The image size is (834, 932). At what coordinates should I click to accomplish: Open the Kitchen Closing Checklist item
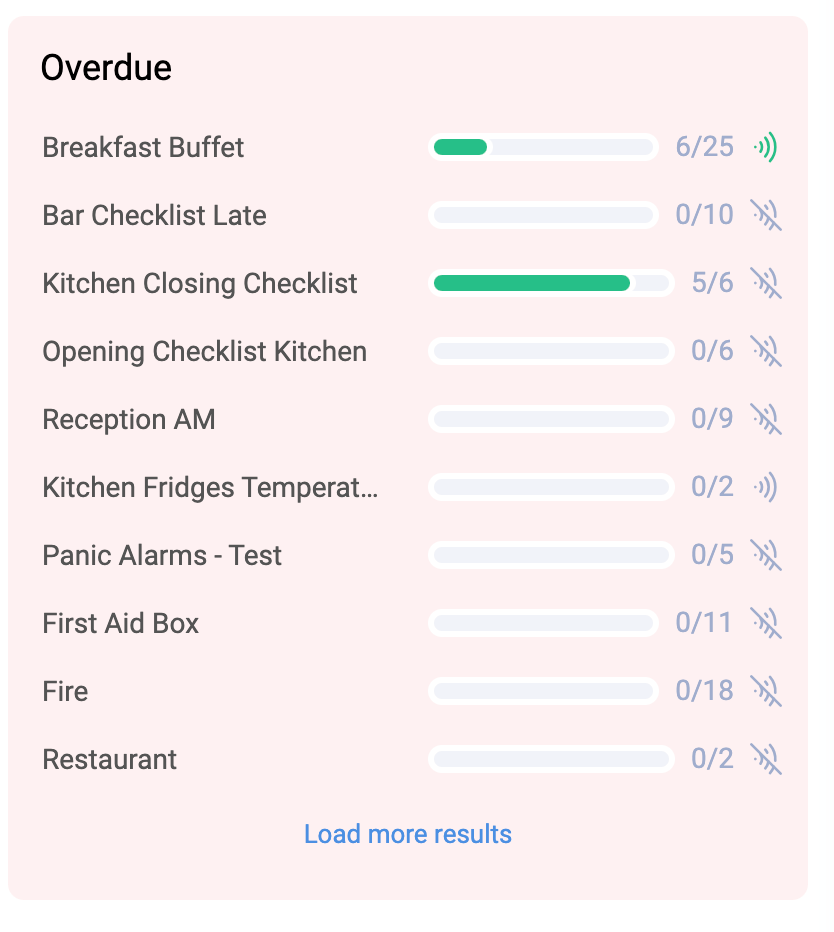coord(199,283)
